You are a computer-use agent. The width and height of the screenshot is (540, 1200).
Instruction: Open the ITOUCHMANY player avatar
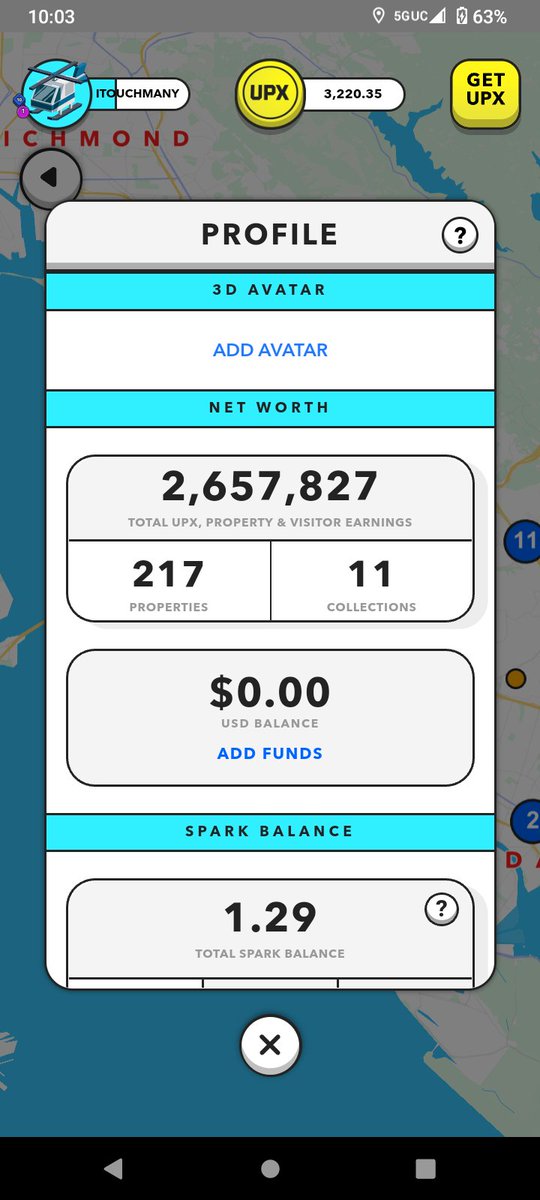coord(56,94)
